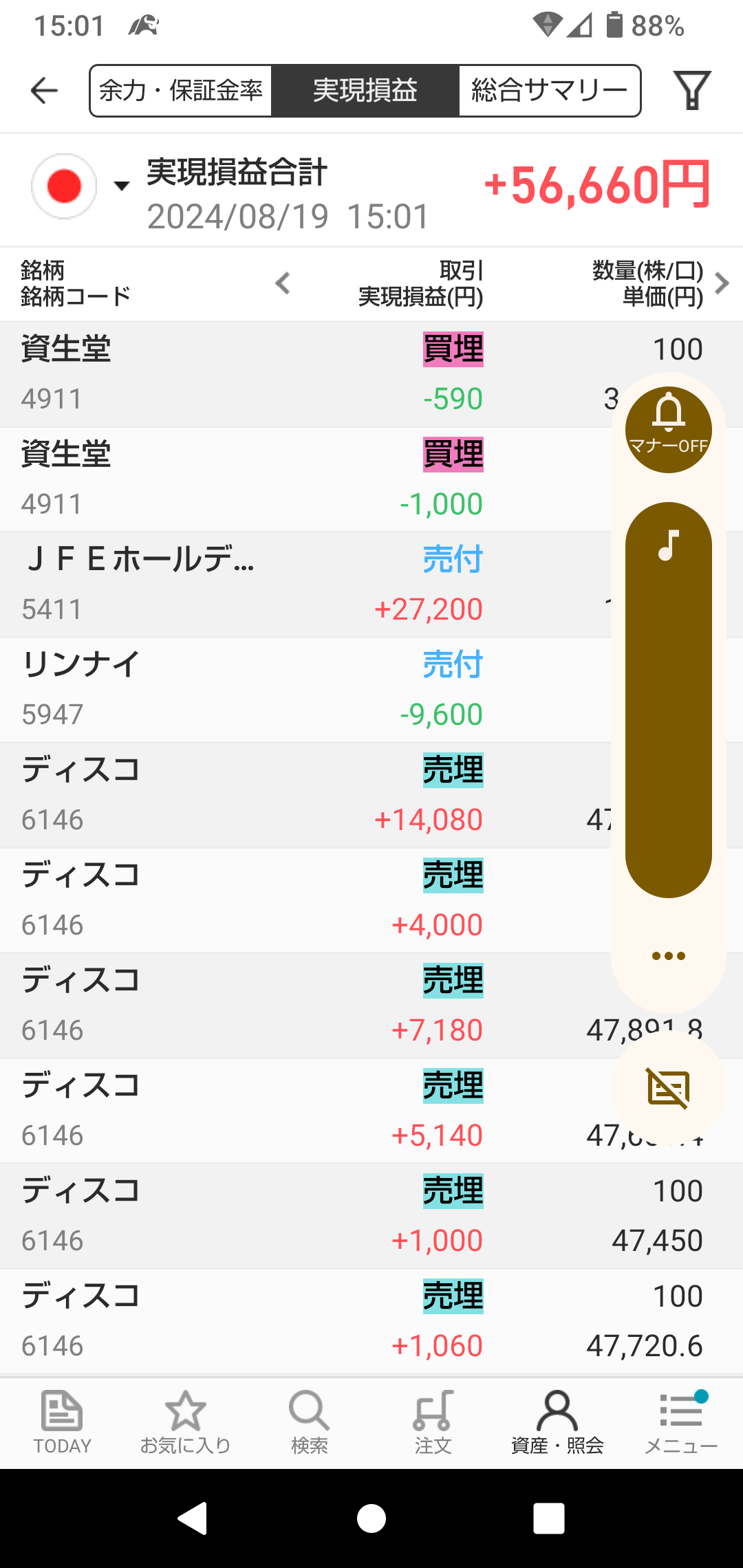Viewport: 743px width, 1568px height.
Task: Open the three-dot volume options
Action: click(x=668, y=956)
